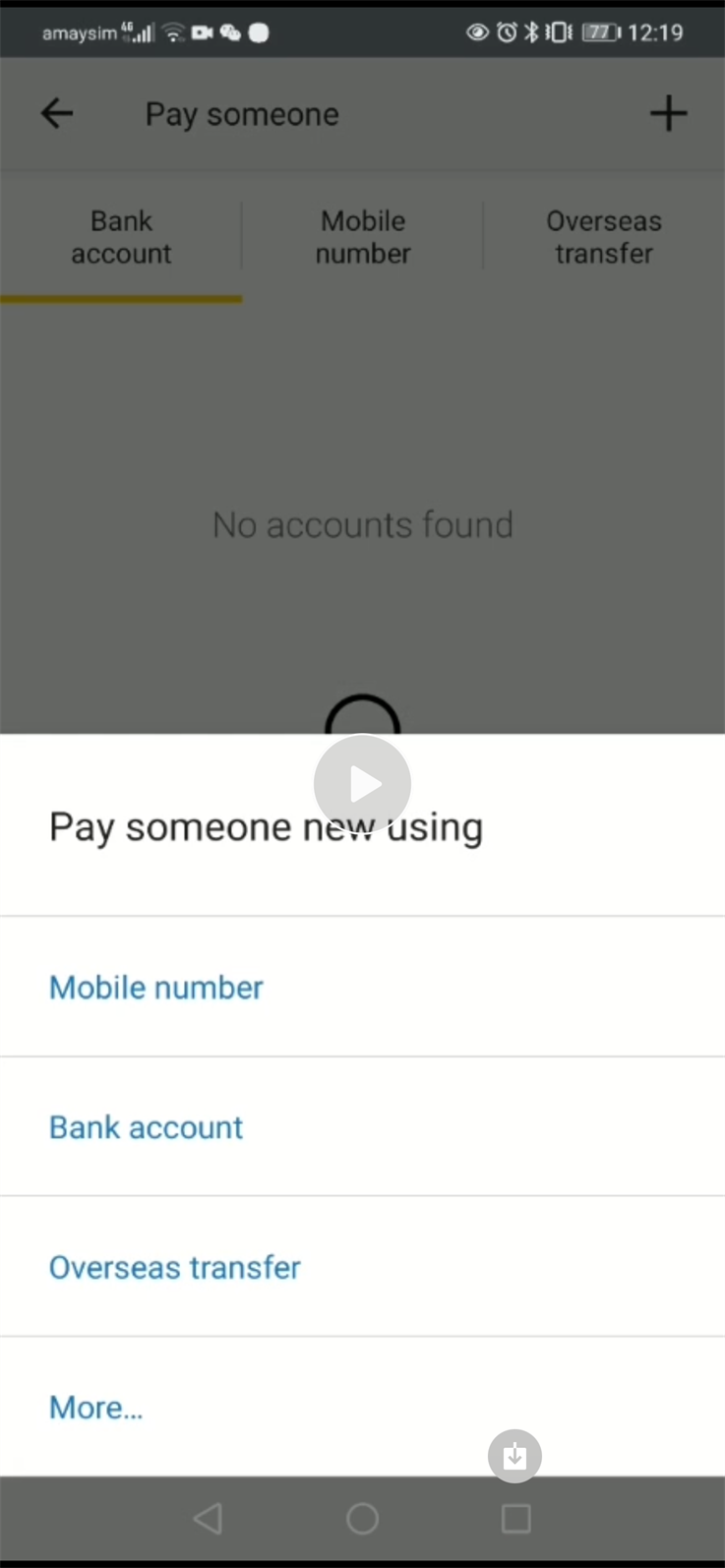The height and width of the screenshot is (1568, 725).
Task: Go back from Pay someone
Action: (57, 114)
